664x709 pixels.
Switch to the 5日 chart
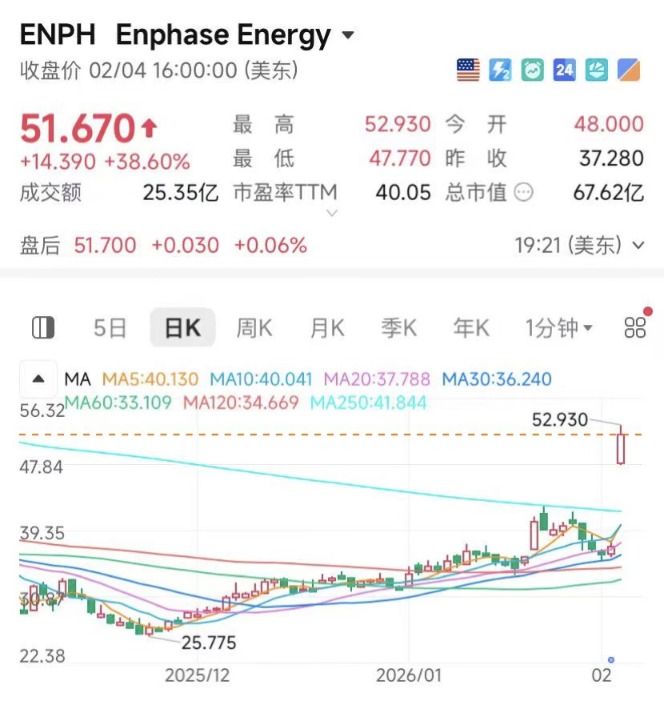tap(110, 327)
